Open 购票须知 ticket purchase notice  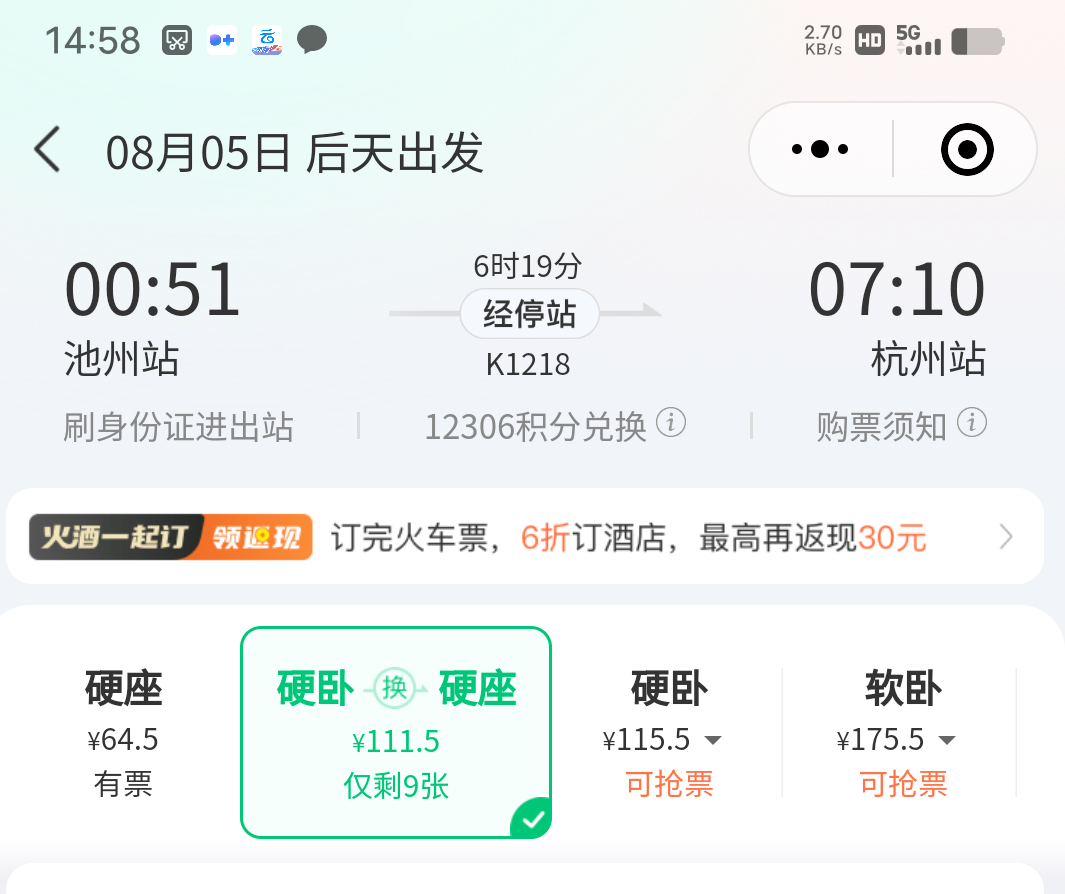click(901, 426)
